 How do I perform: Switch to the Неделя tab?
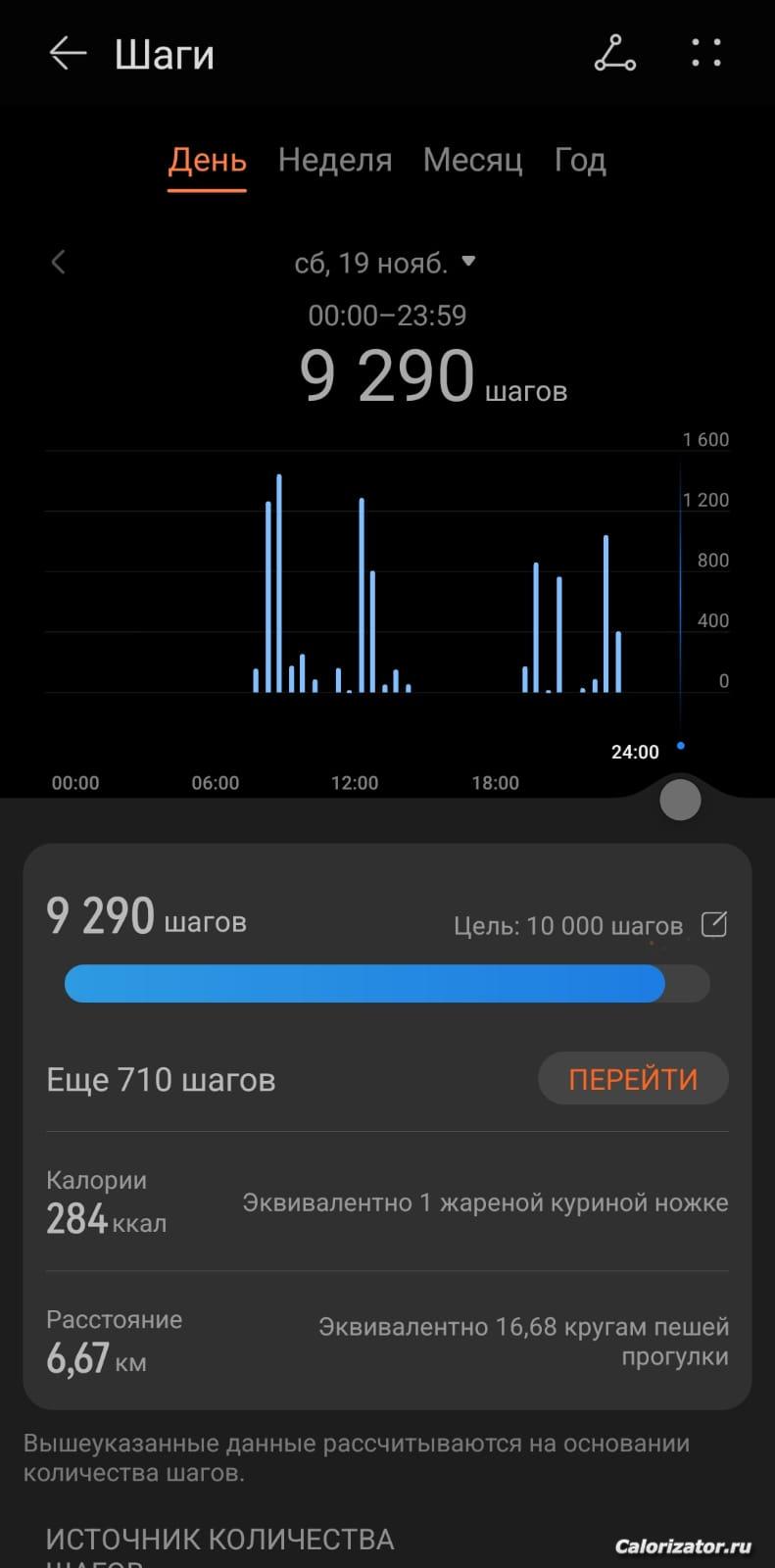pyautogui.click(x=335, y=161)
